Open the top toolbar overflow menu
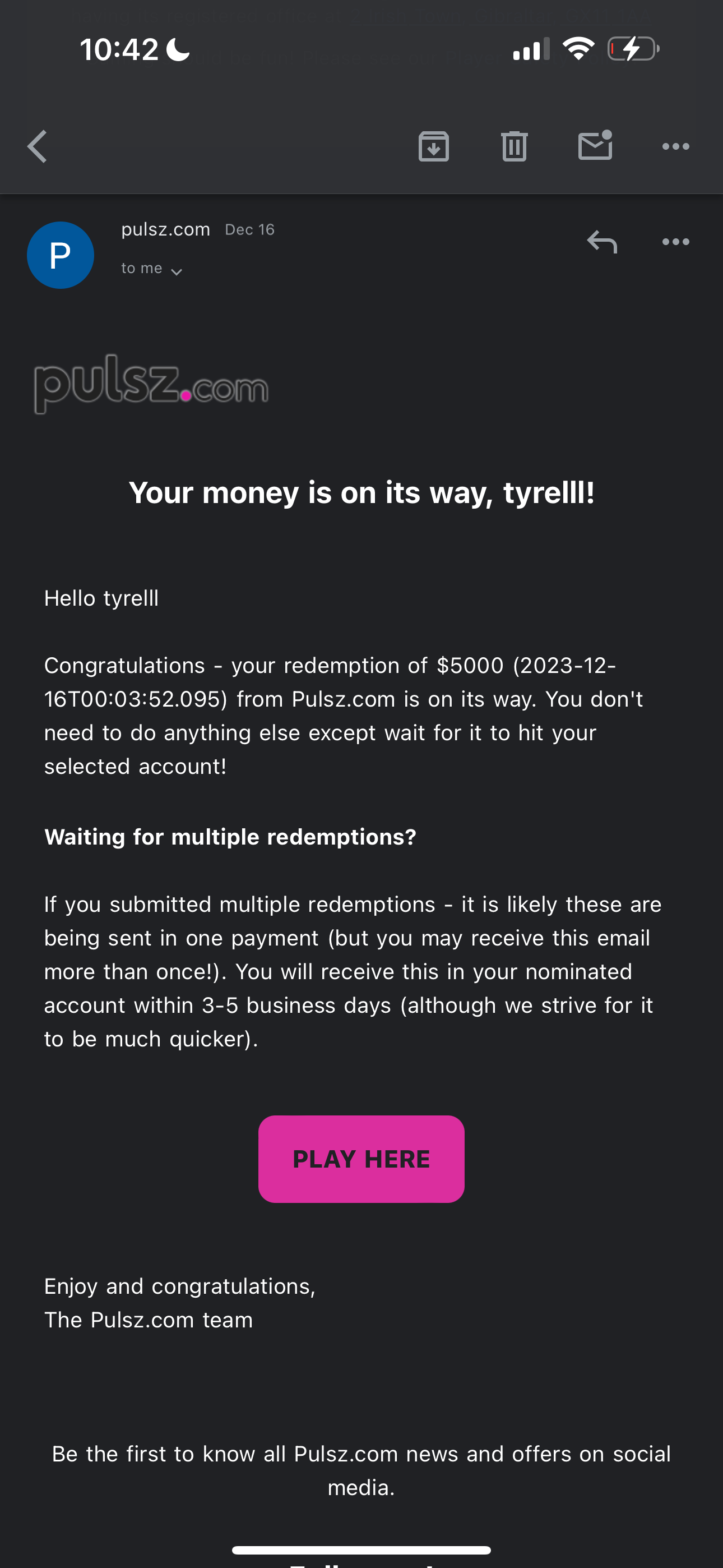Screen dimensions: 723x1568 point(675,147)
